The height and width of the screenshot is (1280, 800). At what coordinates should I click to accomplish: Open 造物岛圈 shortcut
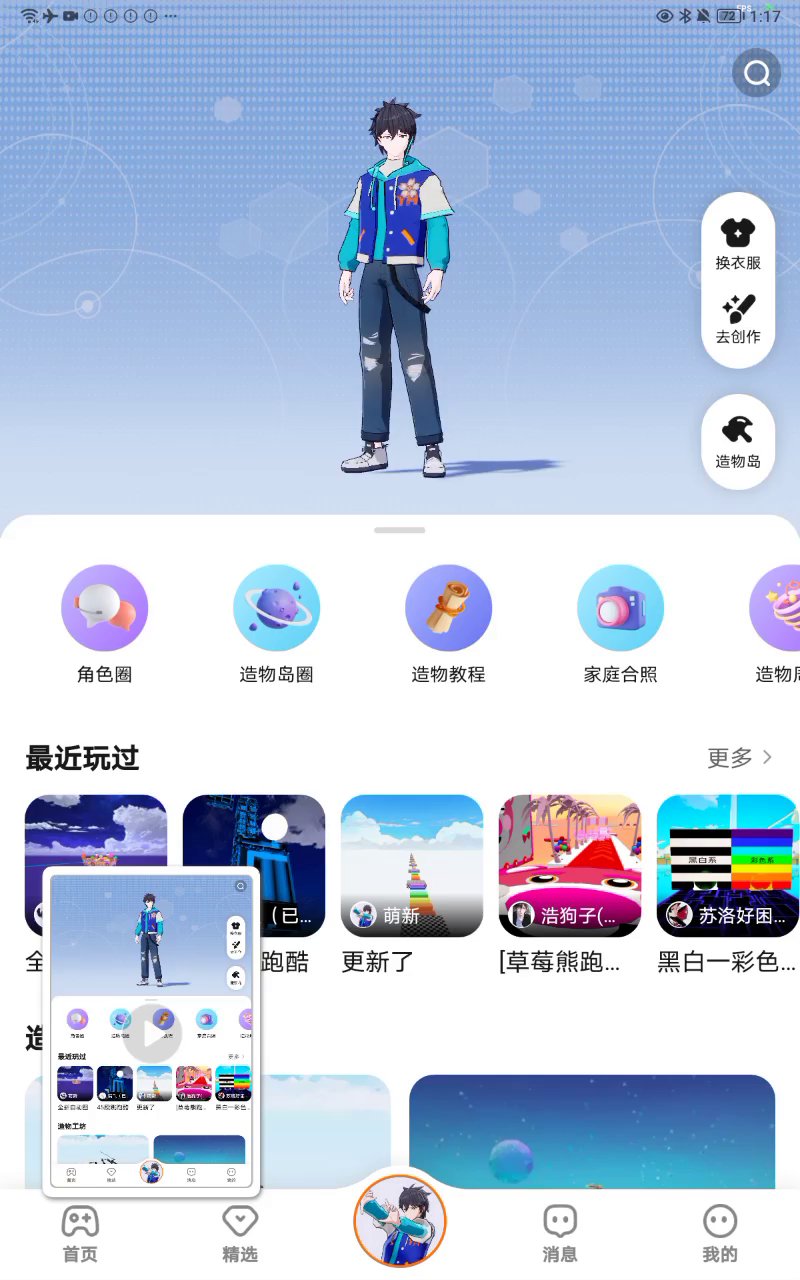277,624
